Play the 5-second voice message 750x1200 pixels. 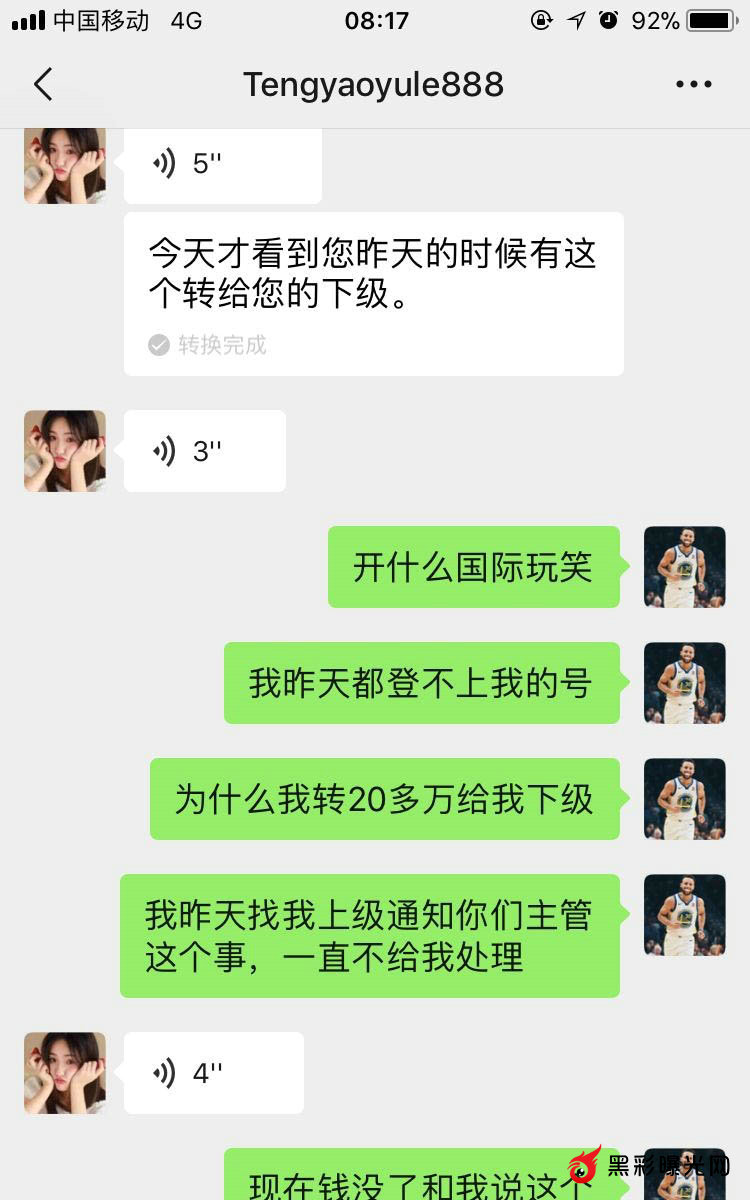click(x=222, y=165)
